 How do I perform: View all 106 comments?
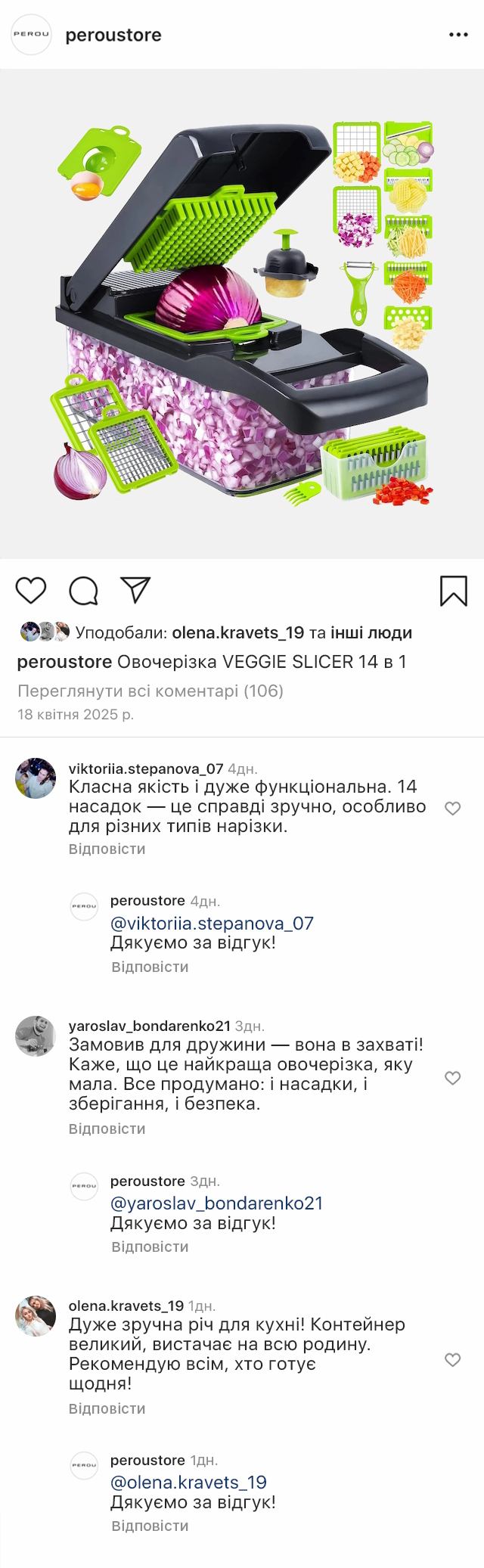150,691
